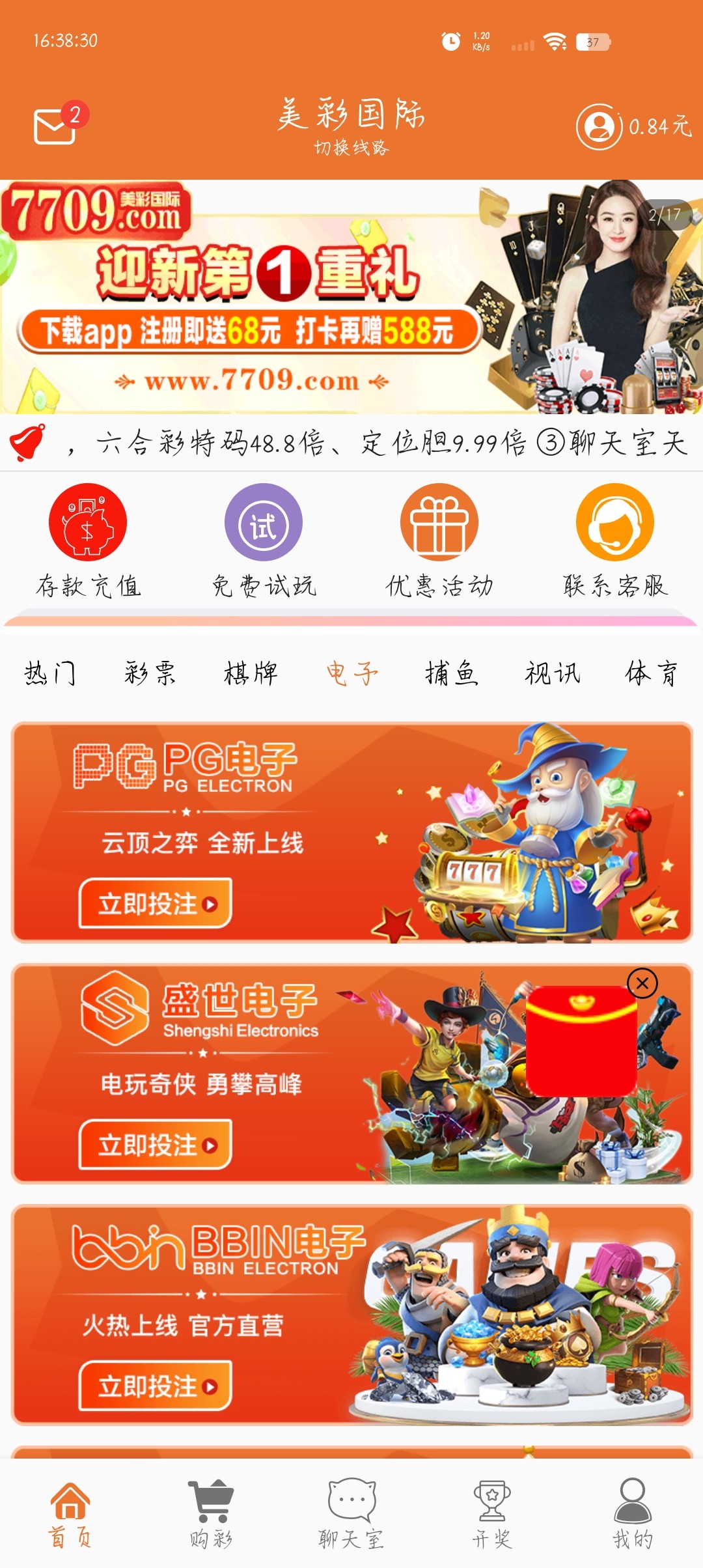This screenshot has height=1568, width=703.
Task: Open 优惠活动 promotions
Action: click(439, 541)
